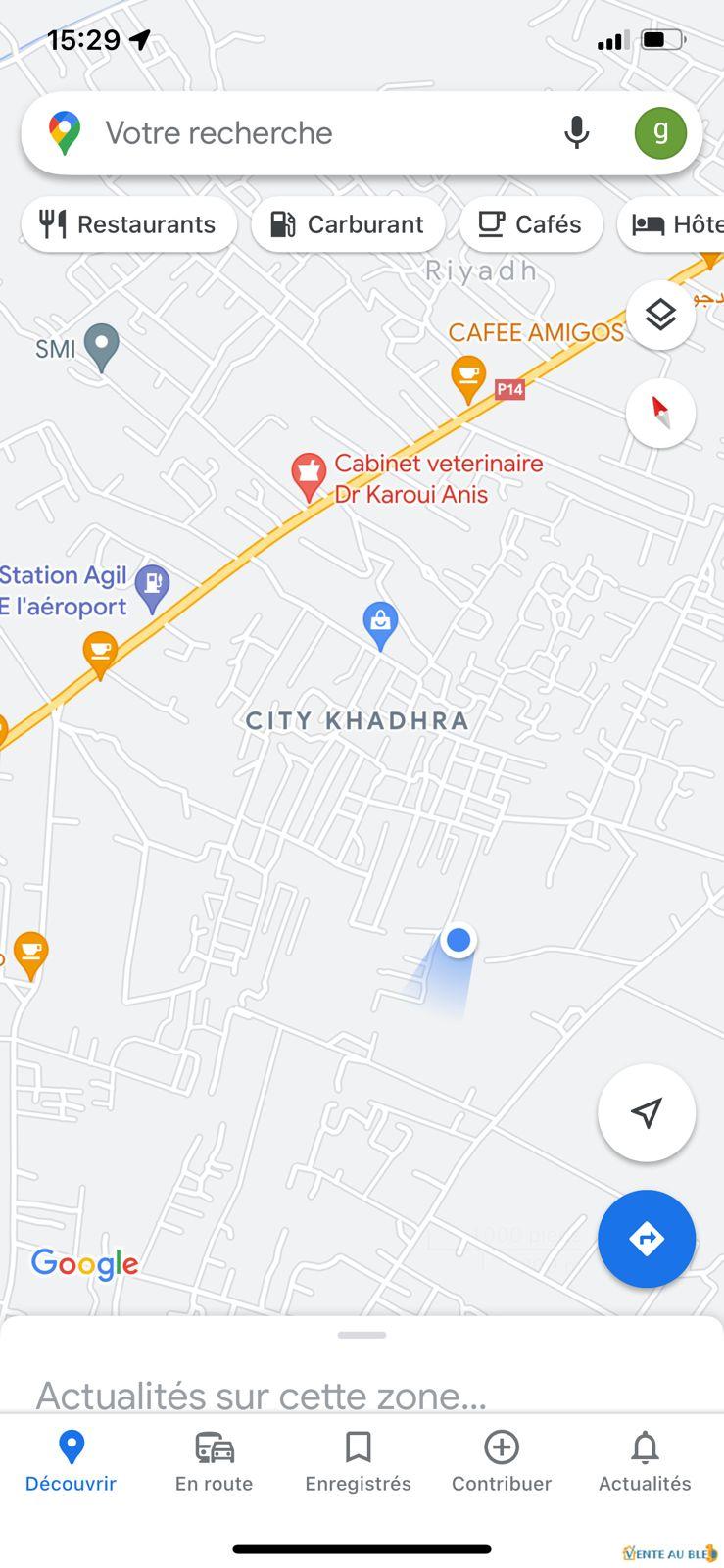Switch to the Actualités tab
This screenshot has height=1568, width=724.
[645, 1460]
